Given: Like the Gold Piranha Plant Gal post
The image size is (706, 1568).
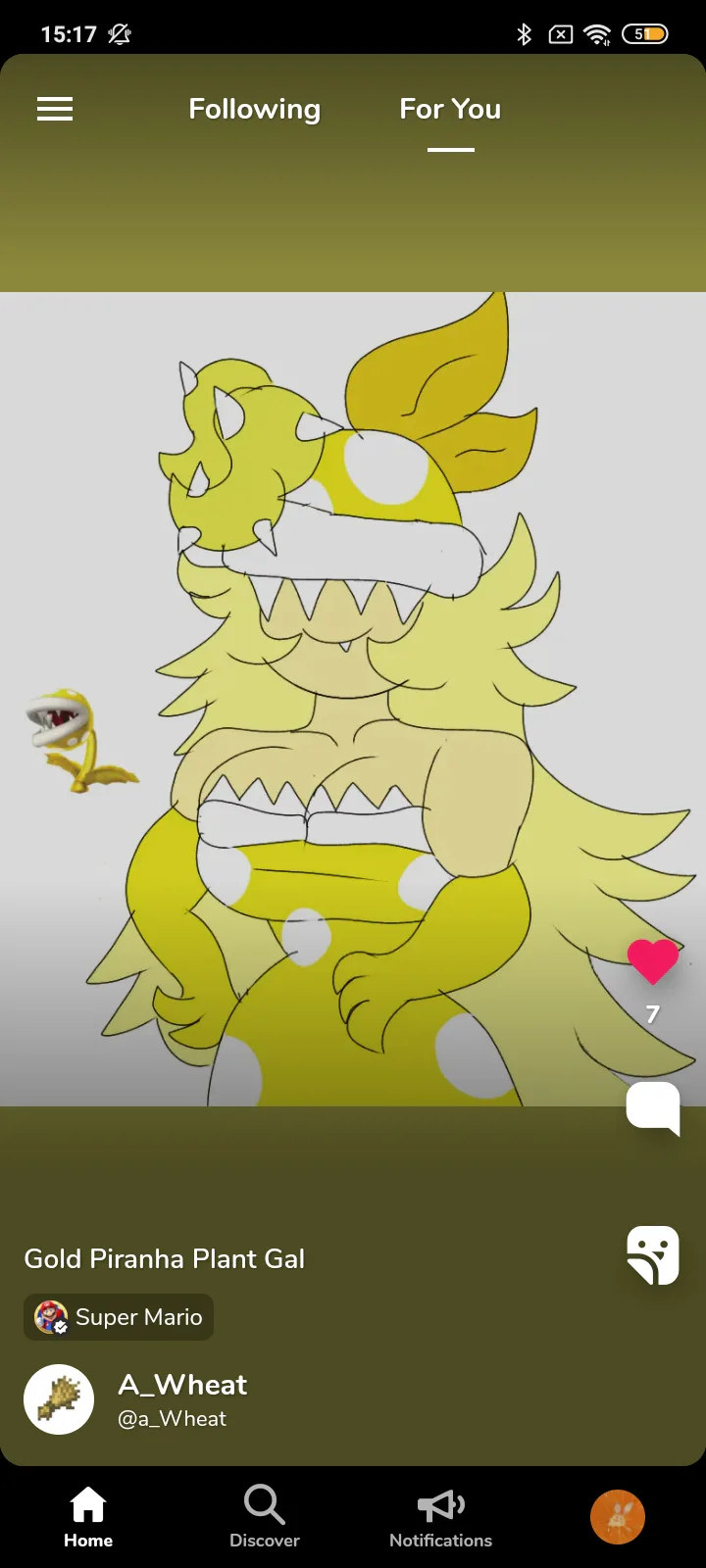Looking at the screenshot, I should coord(653,960).
